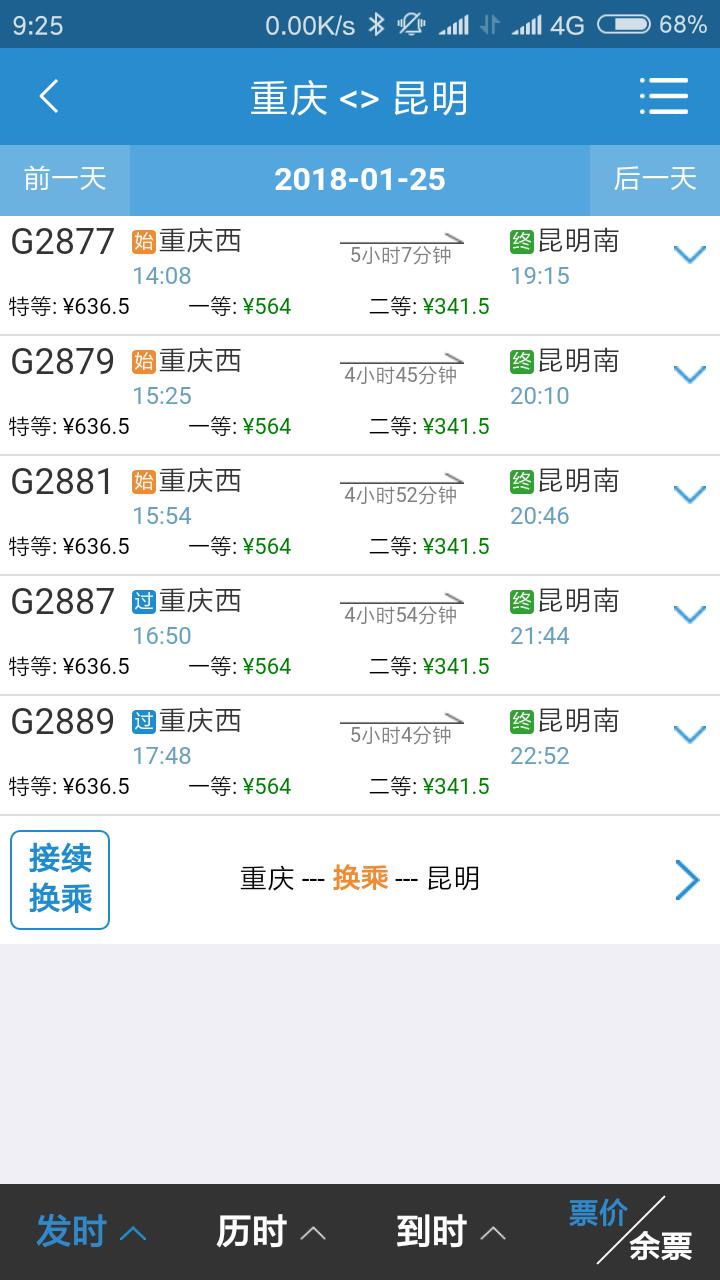
Task: Sort trains by duration (历时)
Action: (x=270, y=1232)
